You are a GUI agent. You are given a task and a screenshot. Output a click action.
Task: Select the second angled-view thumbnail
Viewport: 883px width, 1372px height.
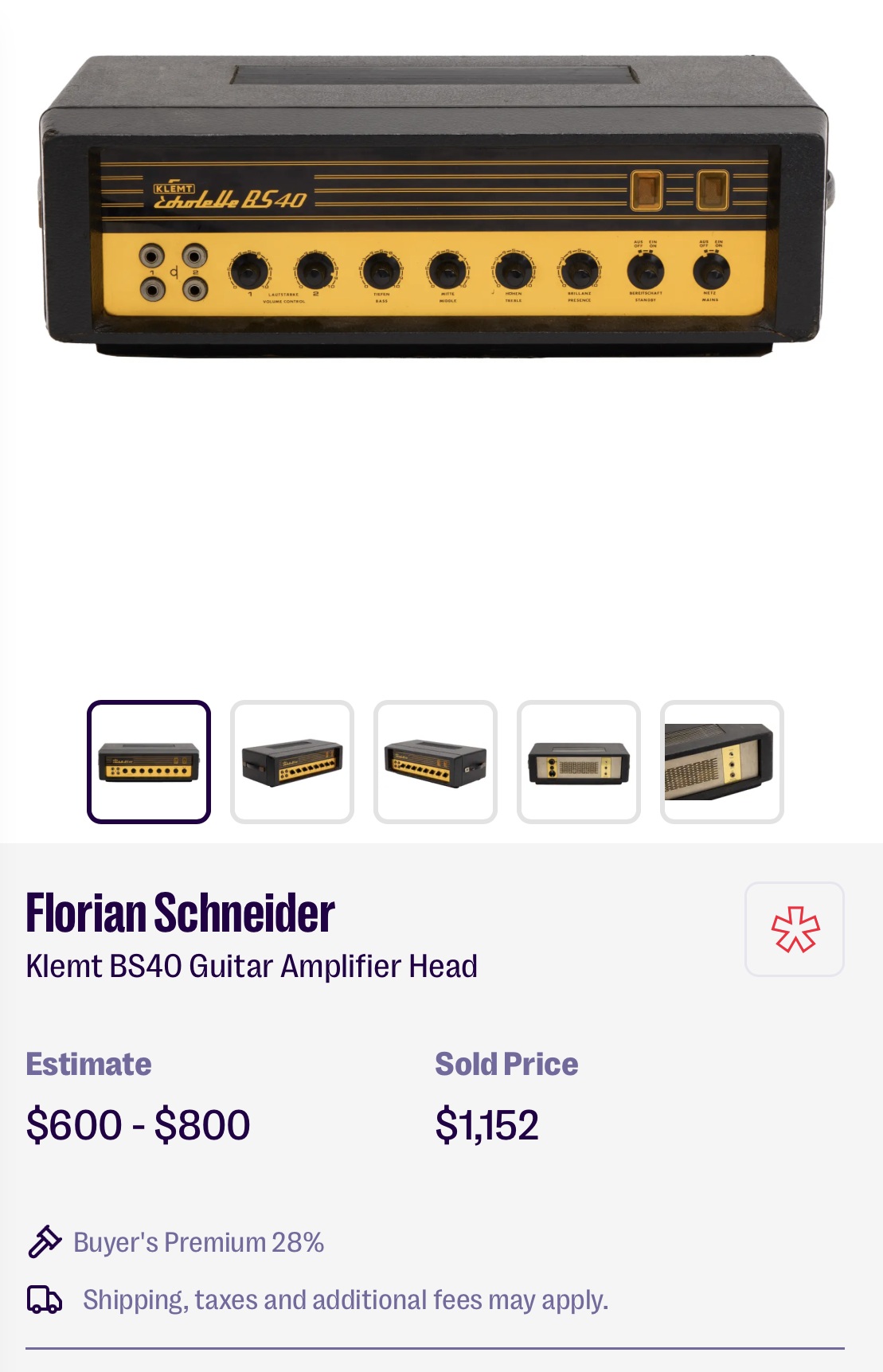click(292, 762)
